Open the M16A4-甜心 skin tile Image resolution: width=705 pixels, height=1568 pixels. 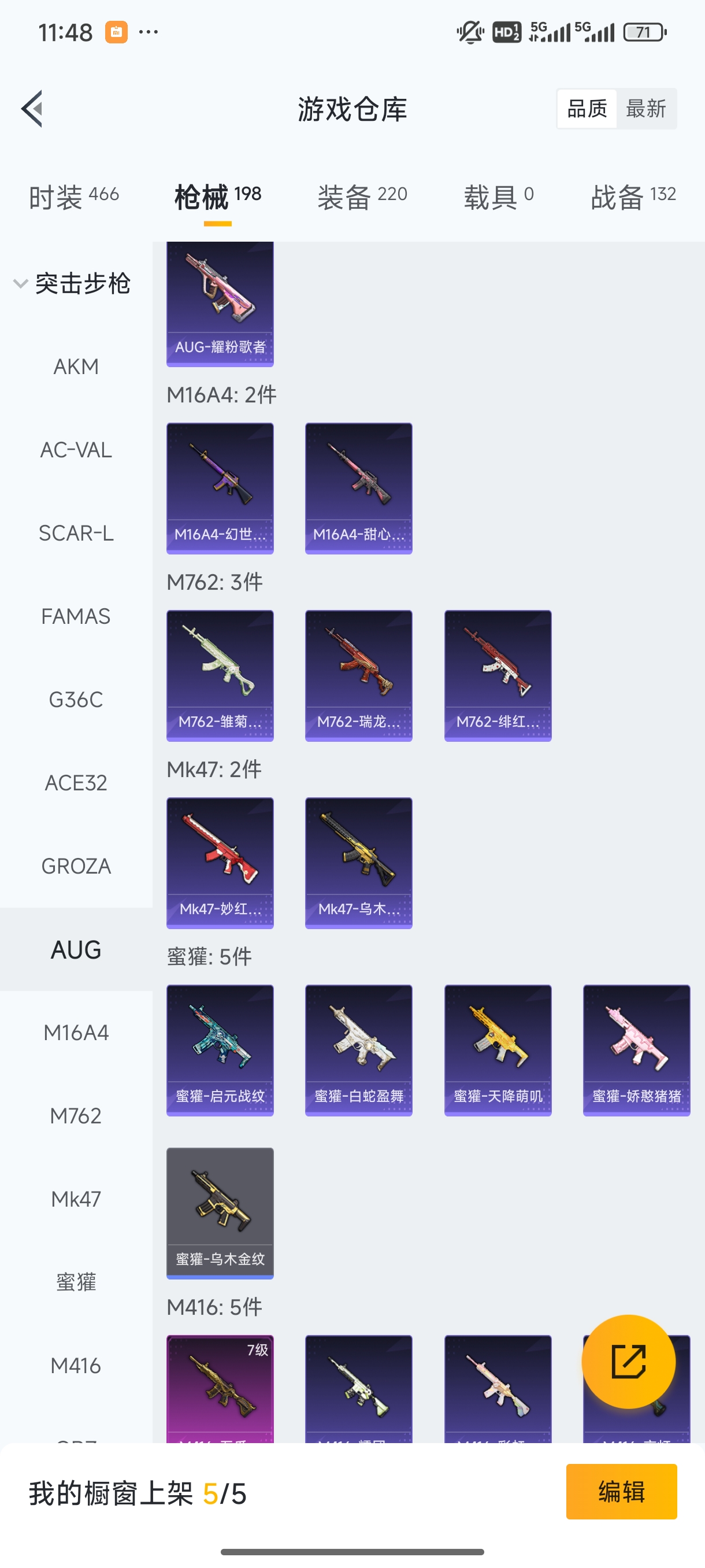(358, 488)
